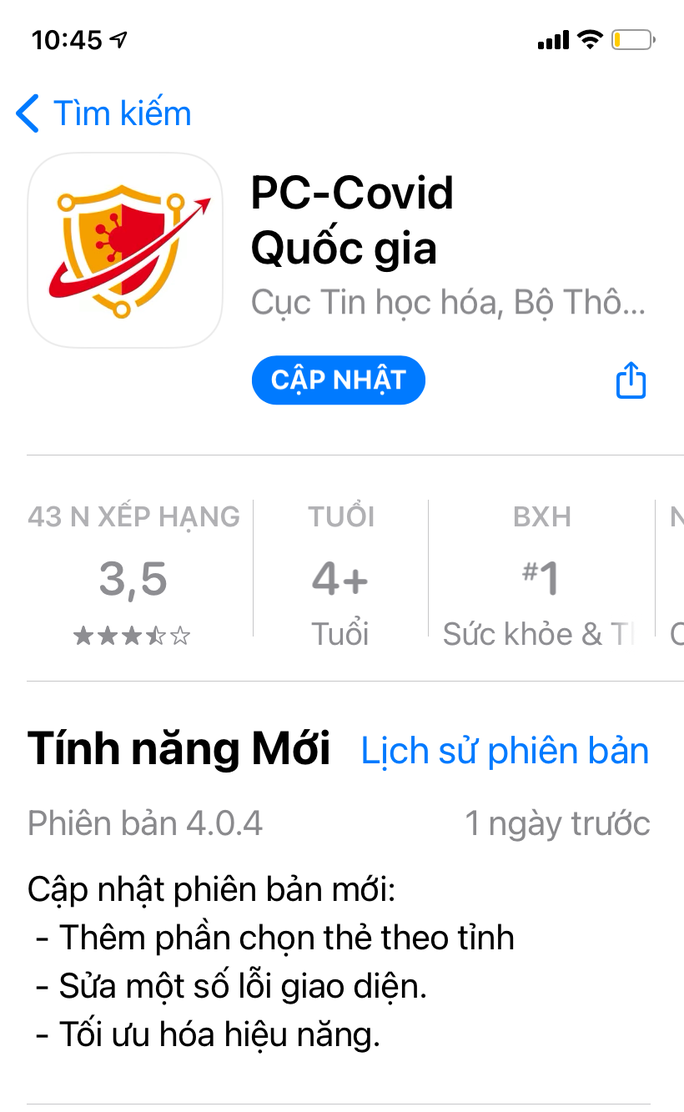Screen dimensions: 684x1112
Task: Tap the CẬP NHẬT update button
Action: [338, 381]
